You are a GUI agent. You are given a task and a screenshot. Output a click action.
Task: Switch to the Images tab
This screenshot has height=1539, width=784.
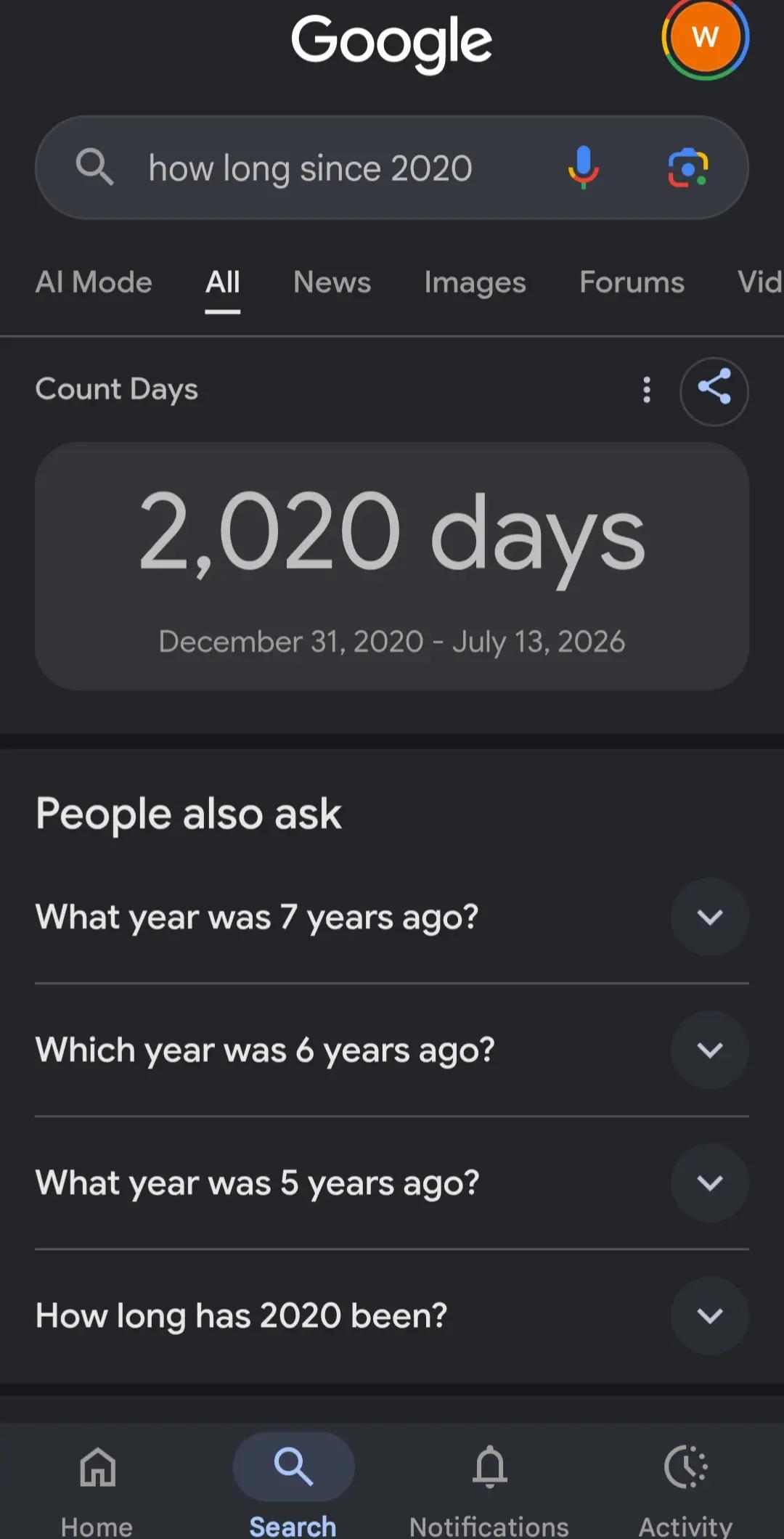point(475,282)
